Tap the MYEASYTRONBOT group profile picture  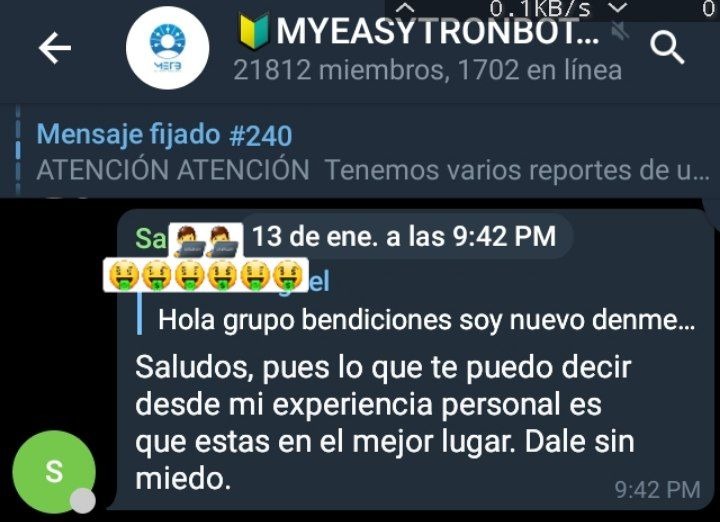tap(167, 48)
